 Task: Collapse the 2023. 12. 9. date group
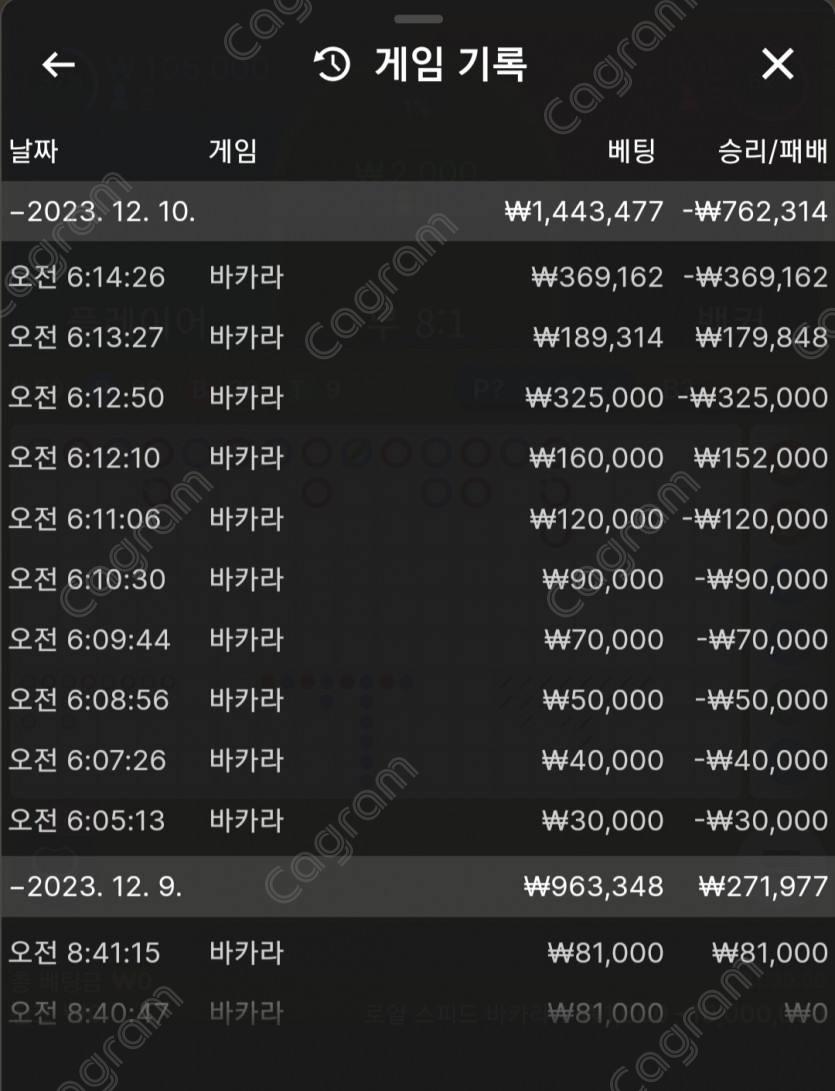click(x=96, y=886)
